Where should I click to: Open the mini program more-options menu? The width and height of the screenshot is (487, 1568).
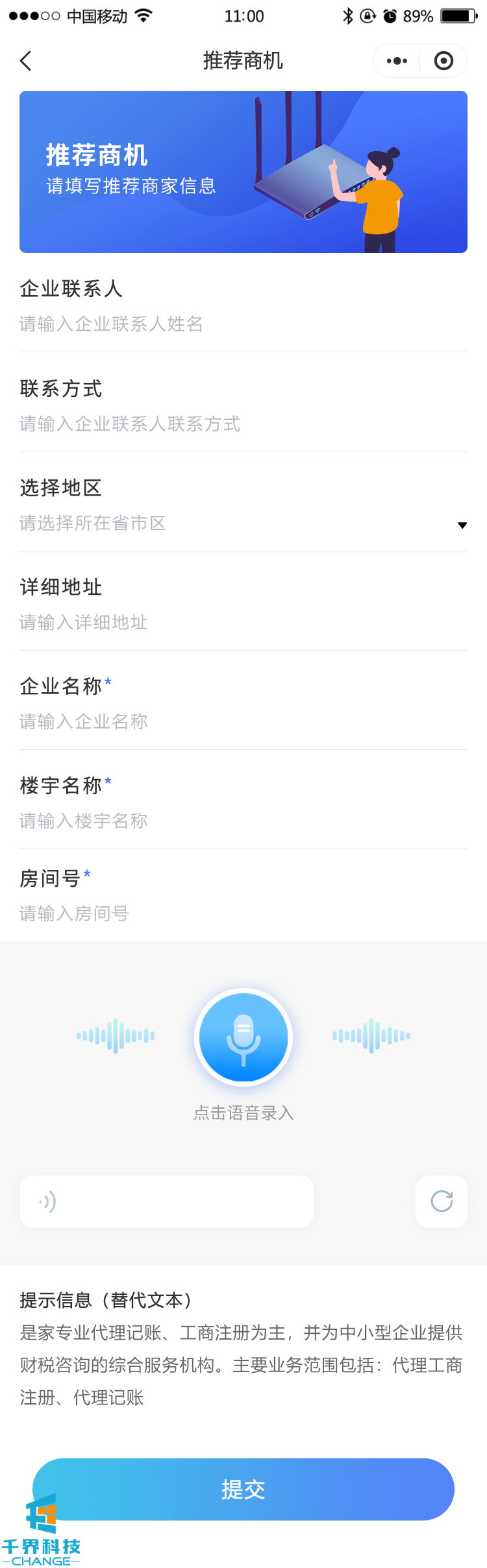click(397, 61)
